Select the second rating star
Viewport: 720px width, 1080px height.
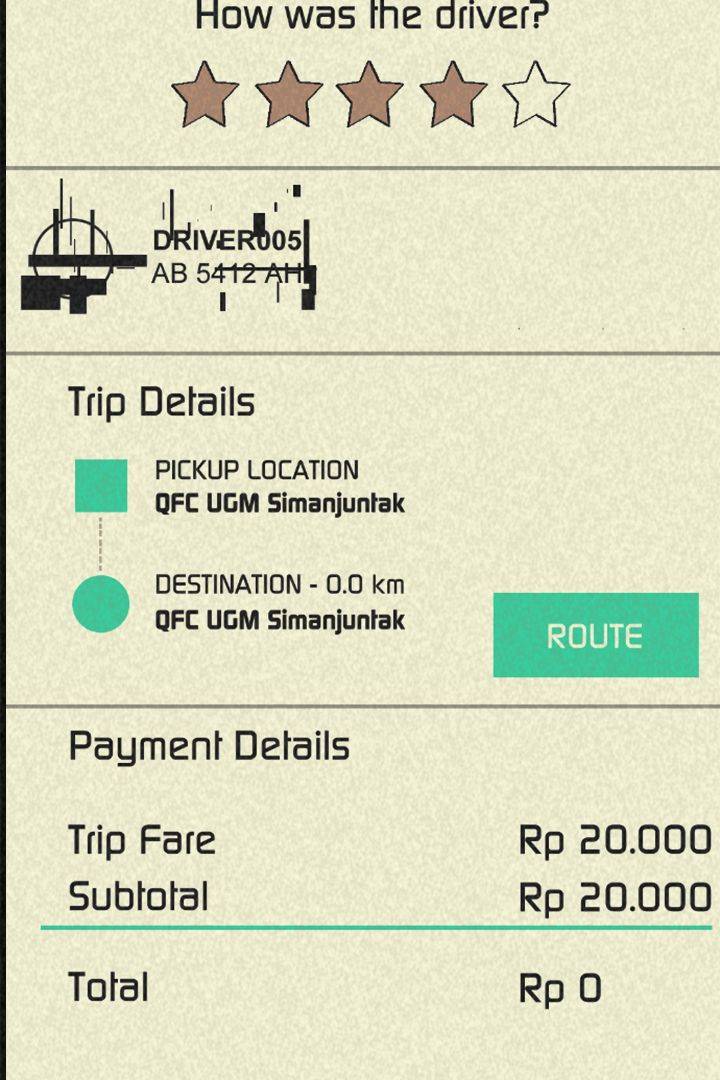pos(288,95)
